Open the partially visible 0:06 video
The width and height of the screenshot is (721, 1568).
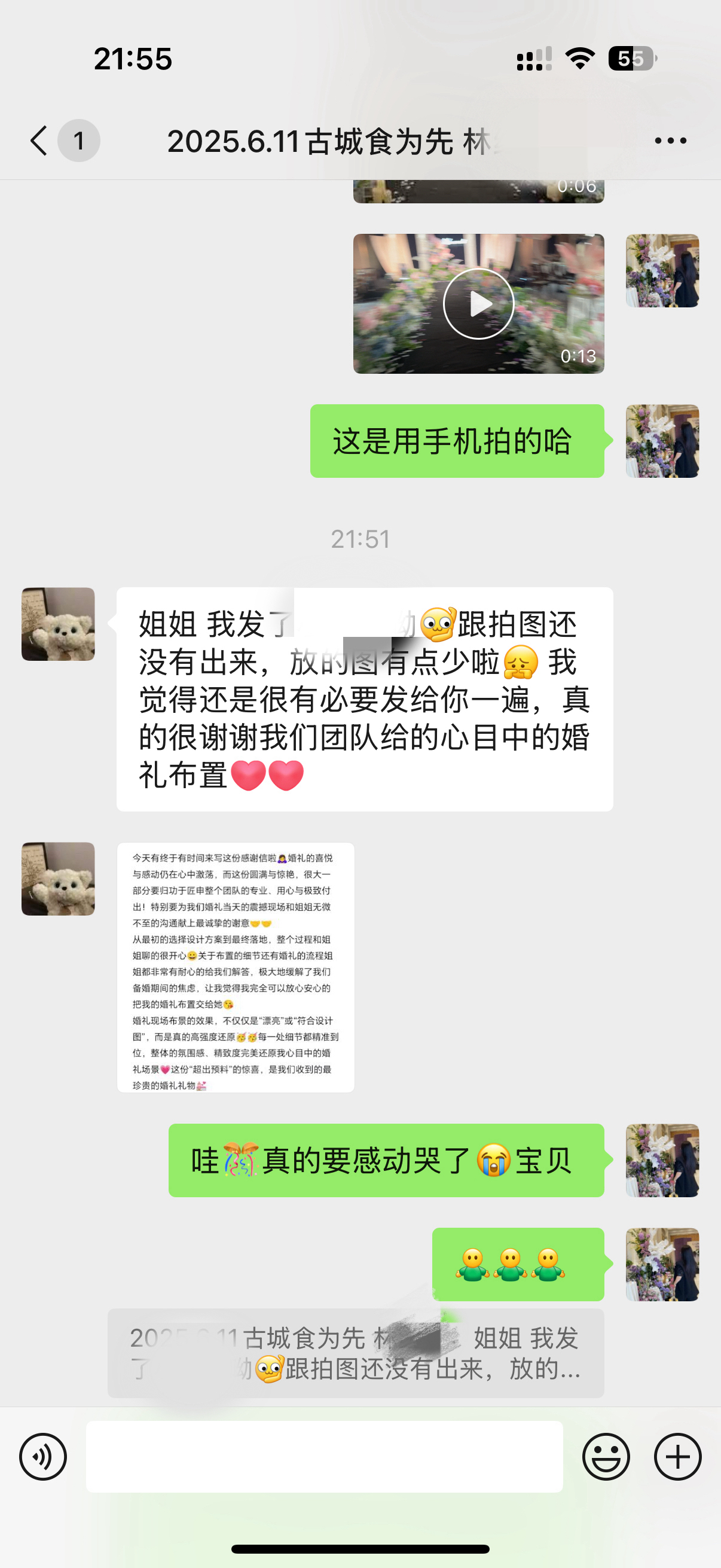coord(478,191)
